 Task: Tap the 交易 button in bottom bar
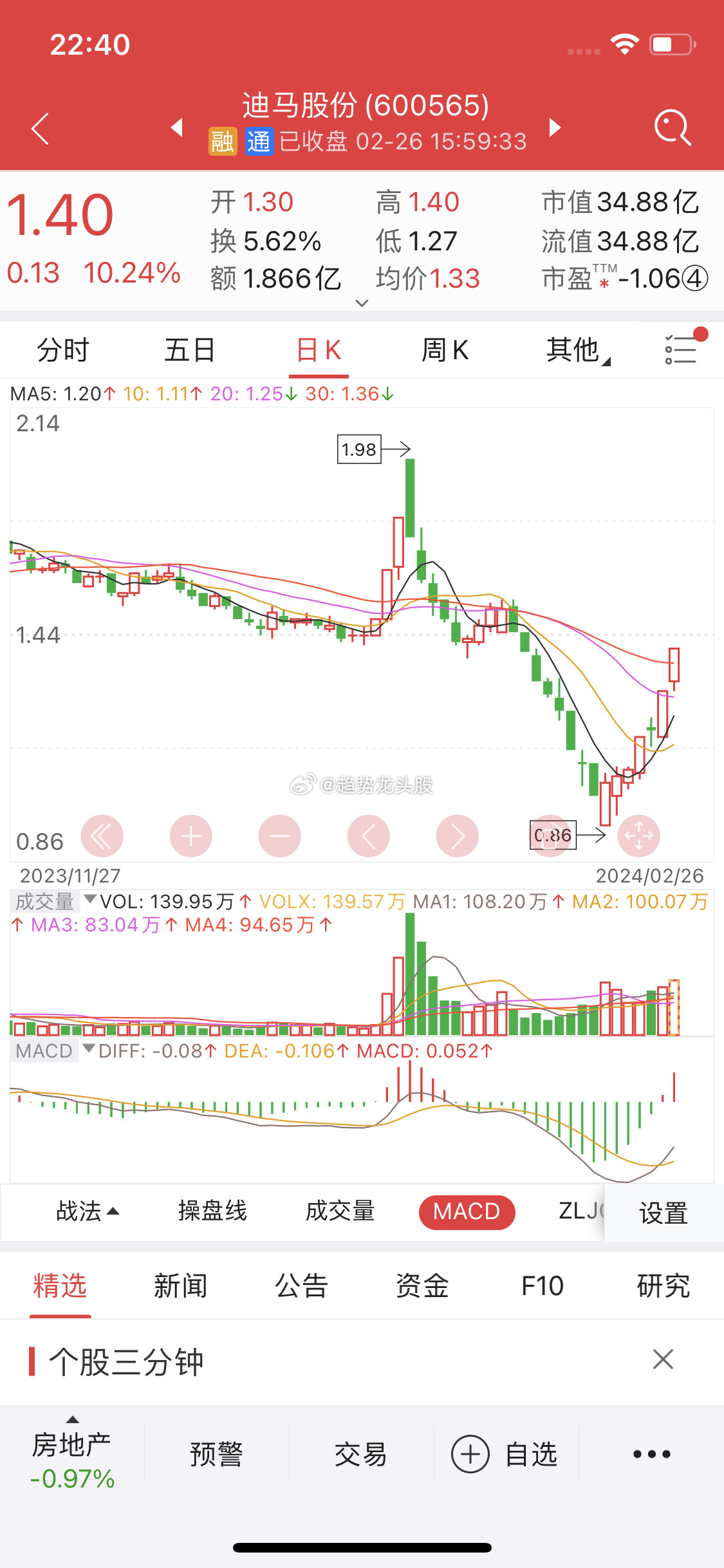360,1453
